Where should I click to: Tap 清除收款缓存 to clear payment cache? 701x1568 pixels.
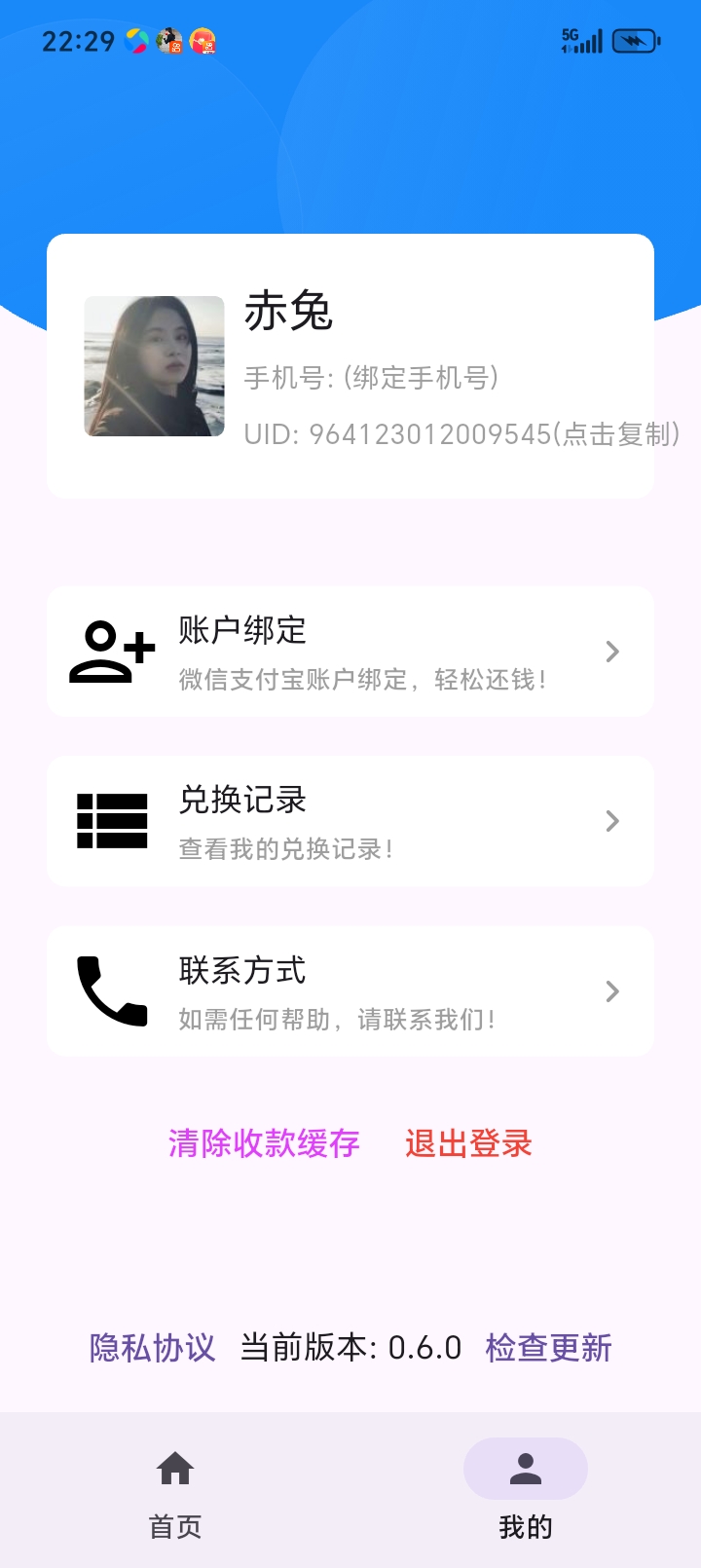pos(263,1143)
